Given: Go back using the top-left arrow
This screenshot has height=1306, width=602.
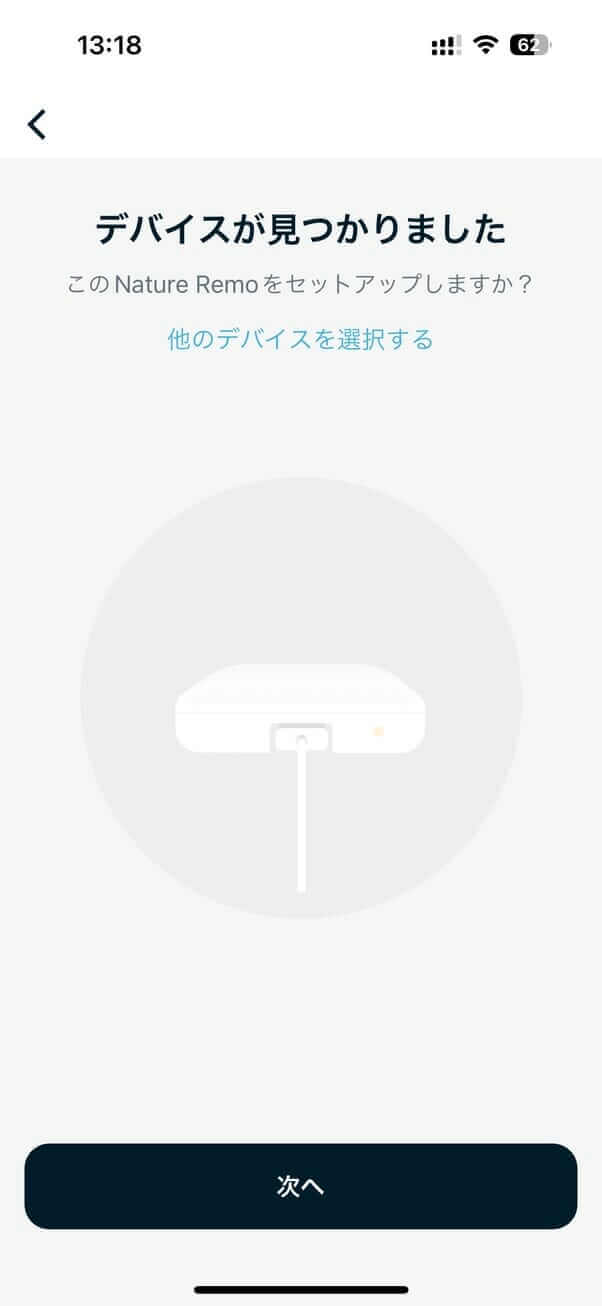Looking at the screenshot, I should coord(37,124).
